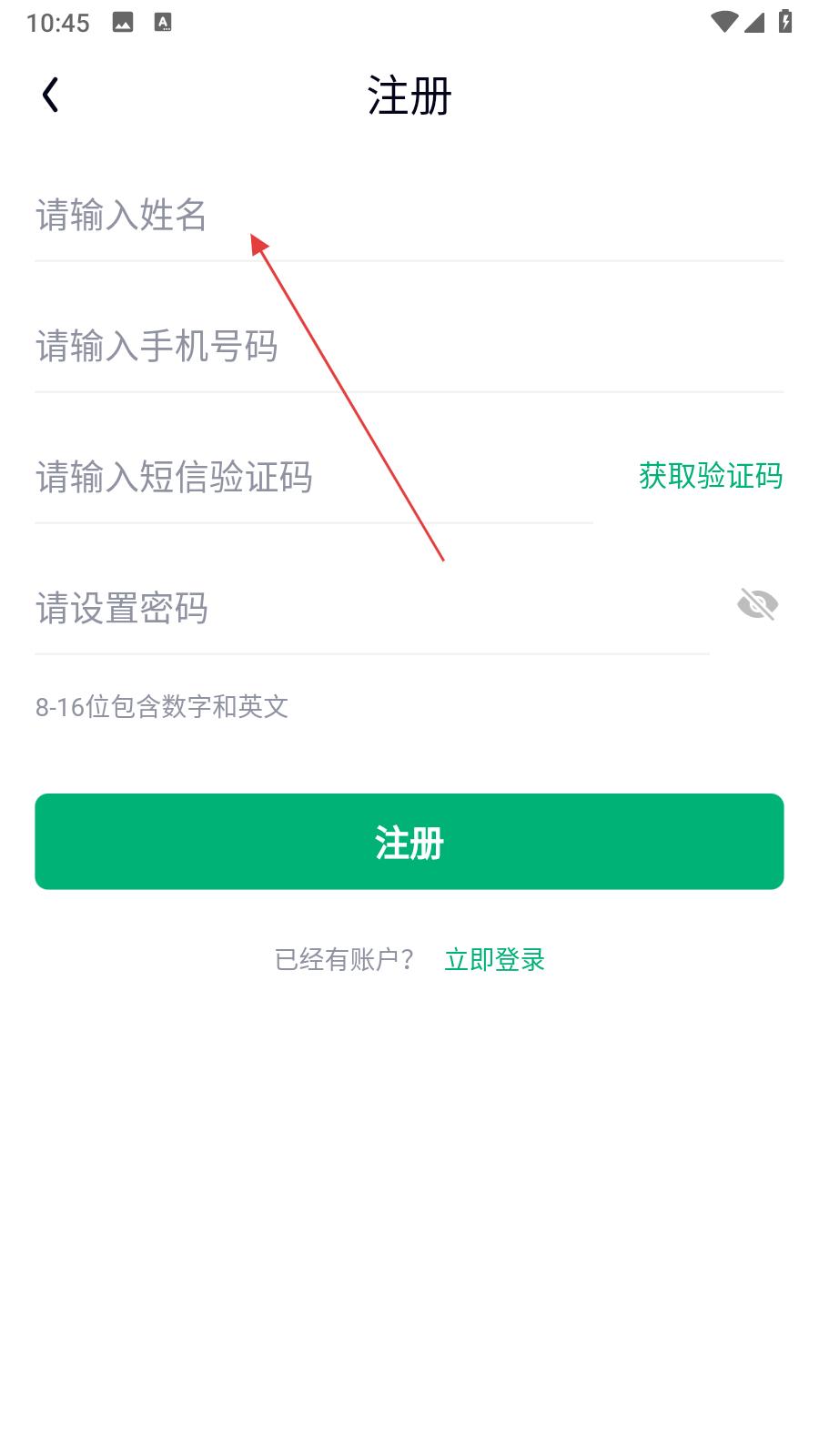The image size is (819, 1456).
Task: Select the SMS verification code field
Action: (314, 478)
